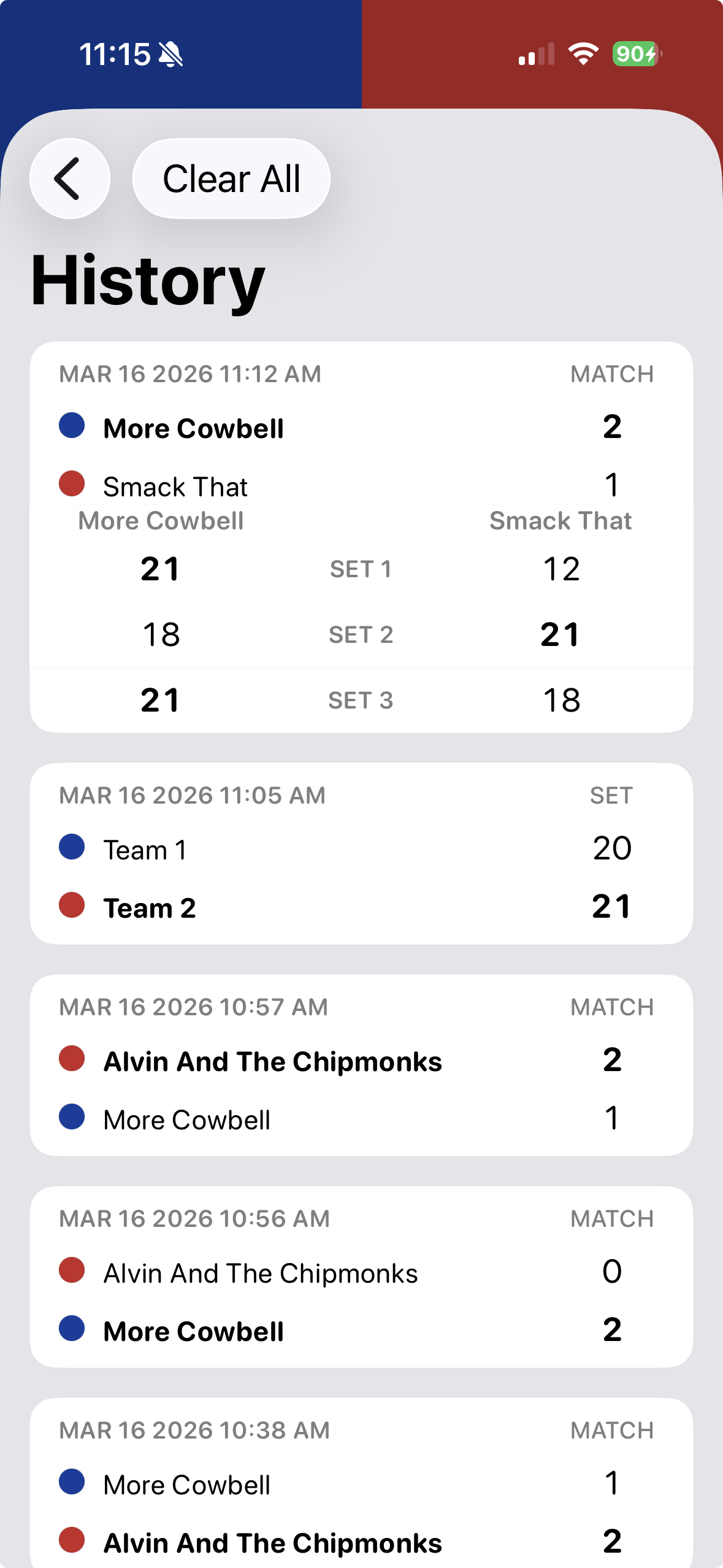Select the set result between Team 1 and Team 2

361,851
